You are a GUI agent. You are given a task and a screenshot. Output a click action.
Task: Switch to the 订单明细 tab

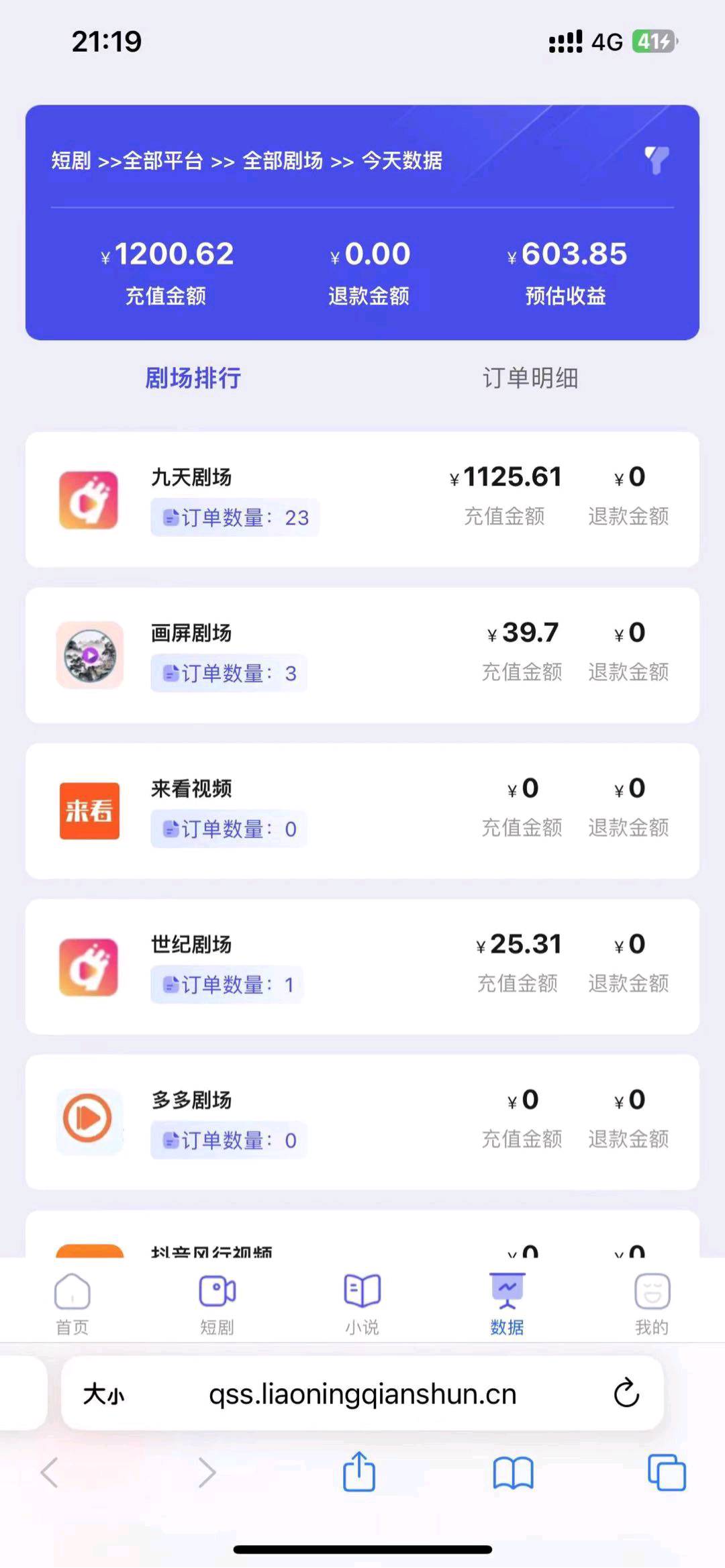point(530,378)
